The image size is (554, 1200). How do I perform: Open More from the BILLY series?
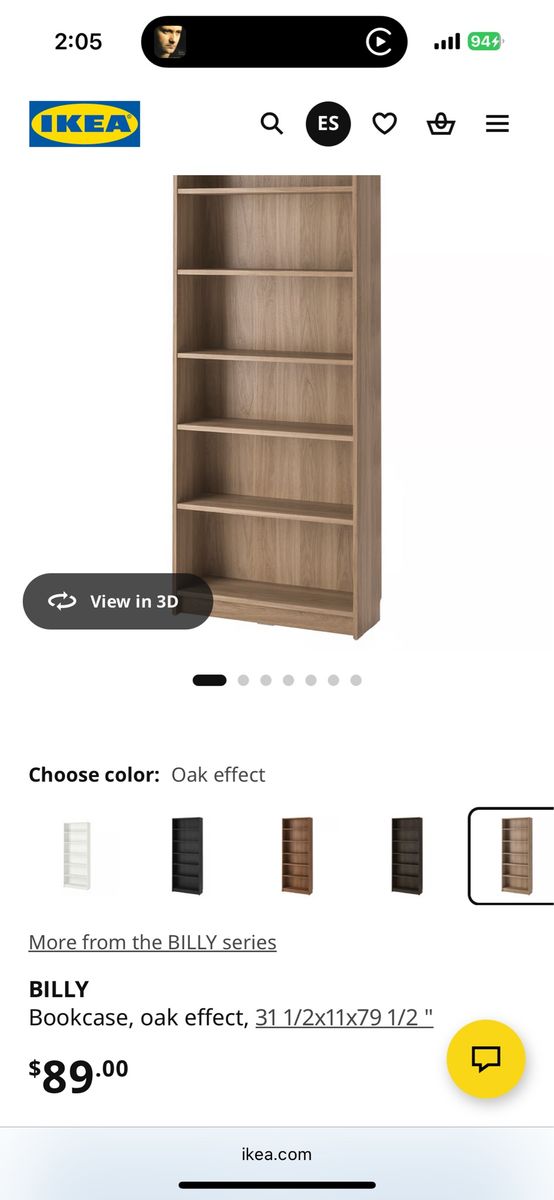click(x=152, y=942)
